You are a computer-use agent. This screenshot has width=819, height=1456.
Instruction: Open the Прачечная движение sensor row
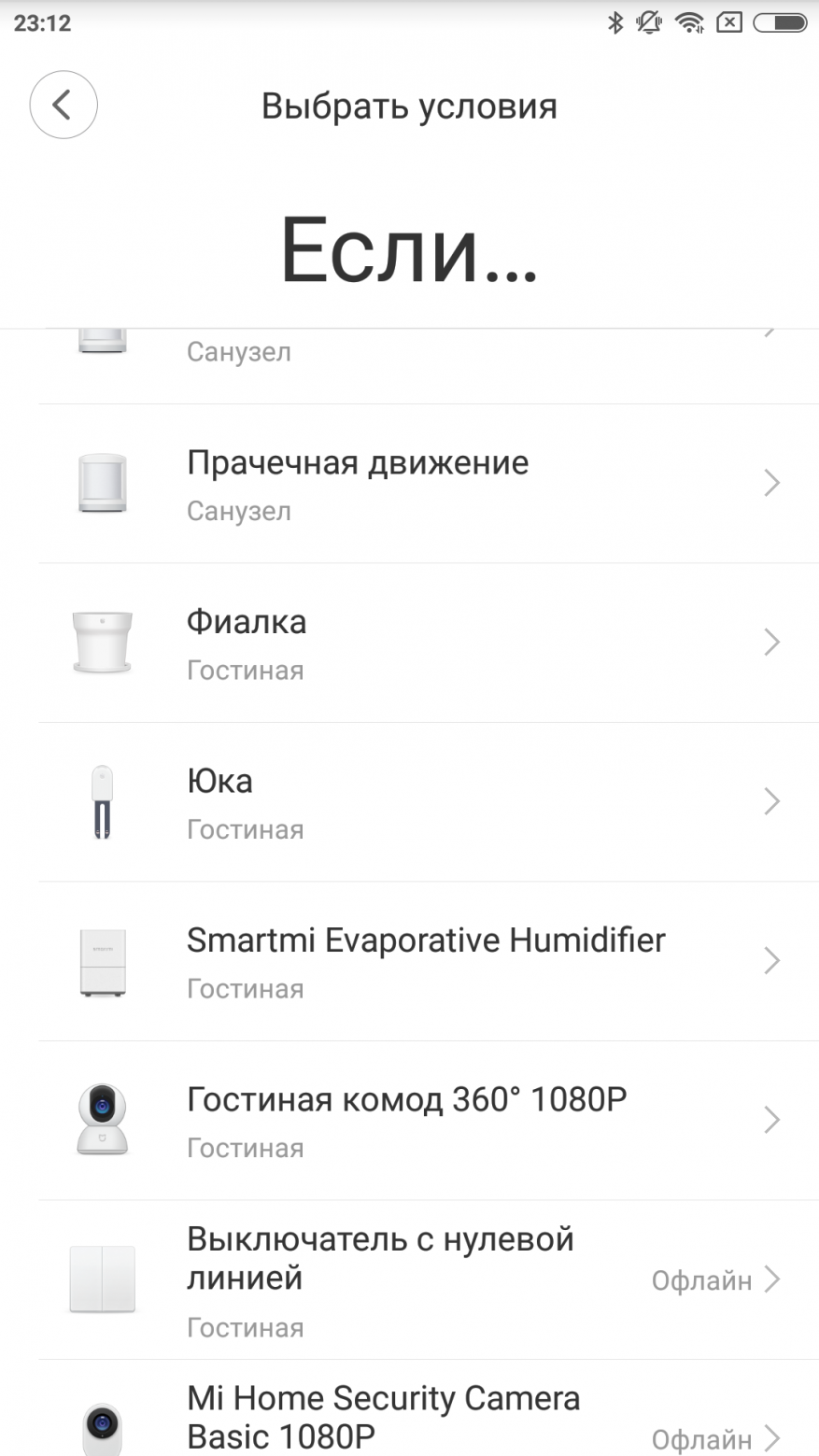tap(411, 484)
